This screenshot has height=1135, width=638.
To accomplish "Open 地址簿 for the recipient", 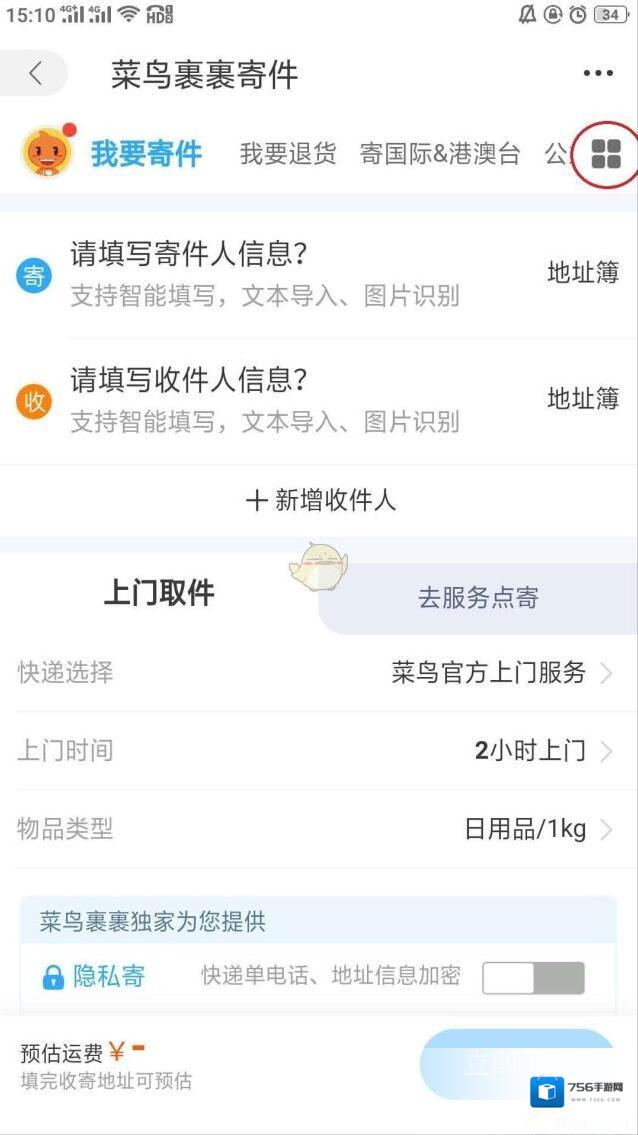I will tap(583, 399).
